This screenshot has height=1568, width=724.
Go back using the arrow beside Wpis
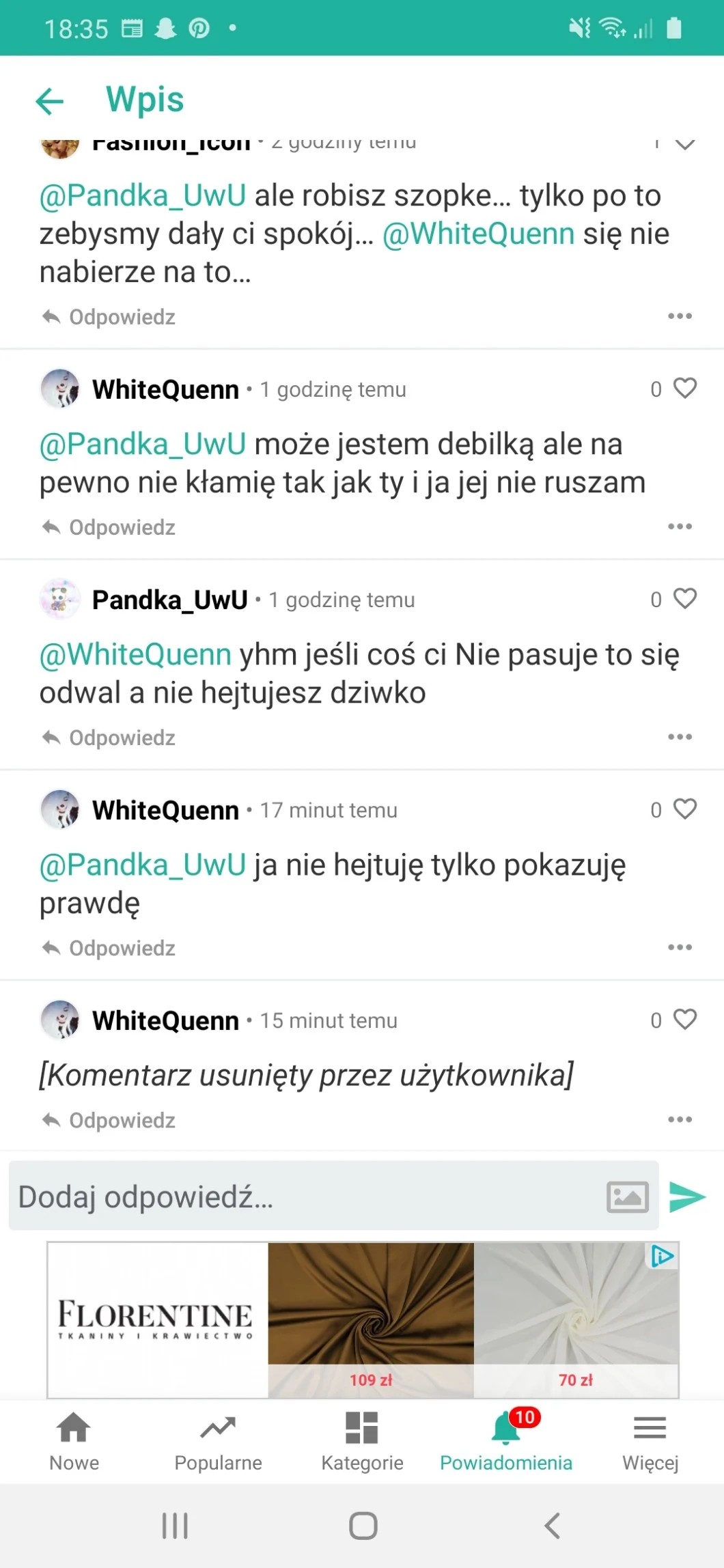click(x=50, y=101)
